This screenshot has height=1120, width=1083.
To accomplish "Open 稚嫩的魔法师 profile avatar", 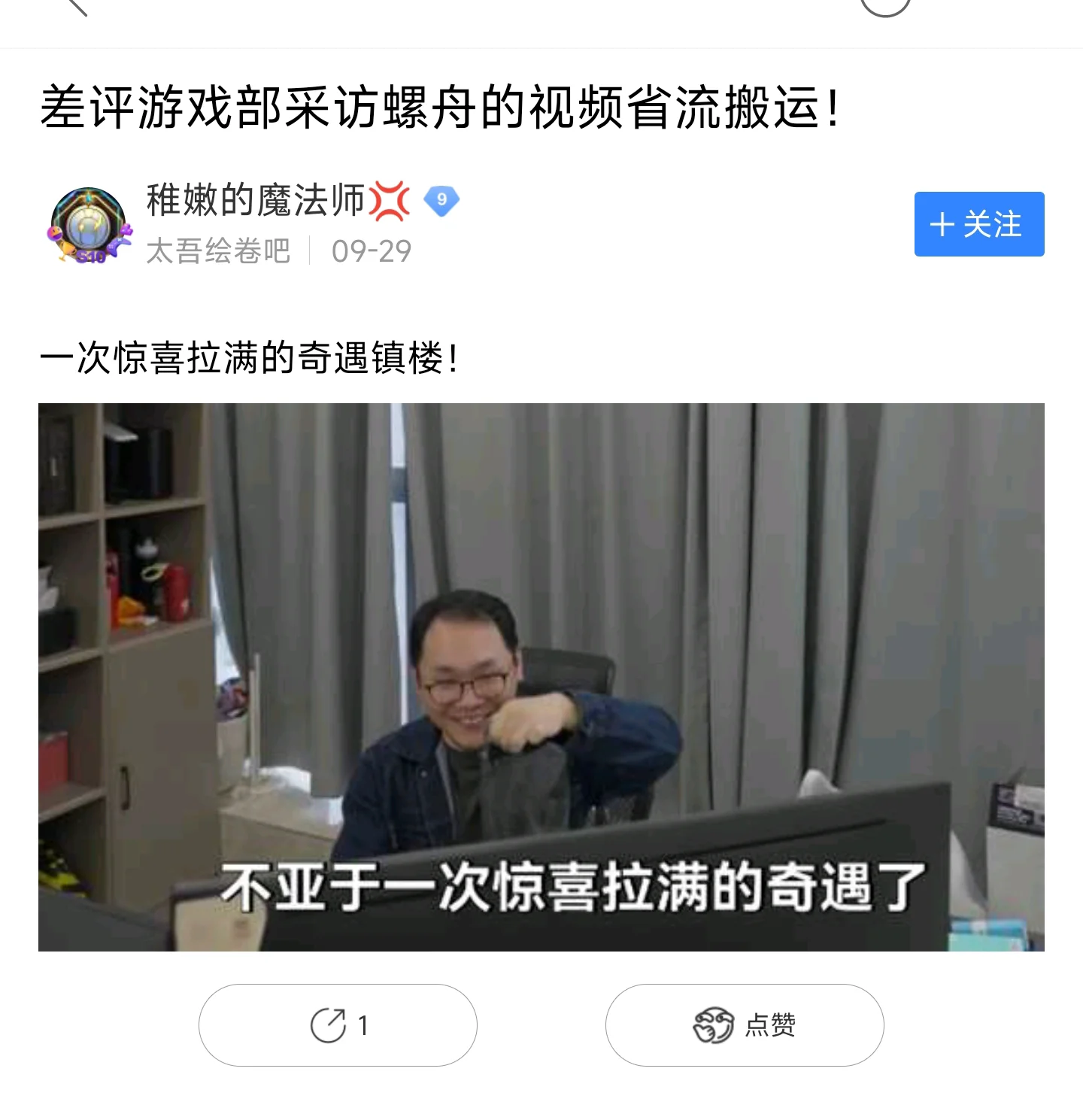I will tap(89, 226).
